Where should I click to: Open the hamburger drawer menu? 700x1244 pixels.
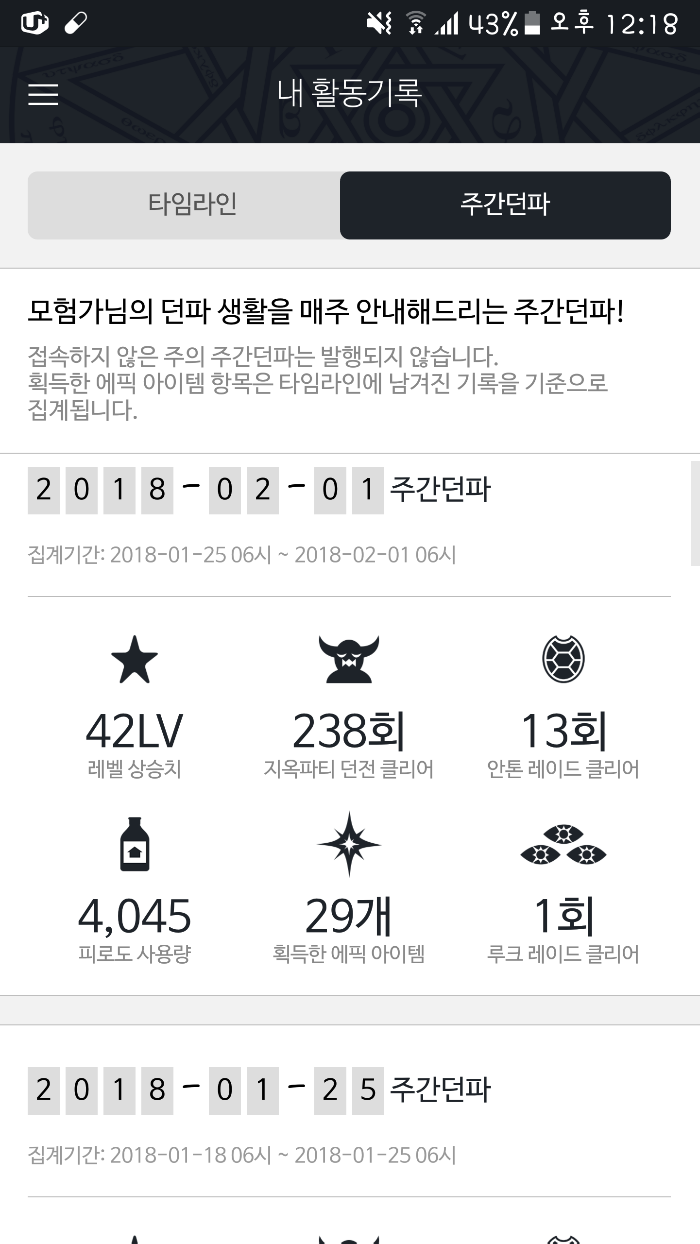coord(43,95)
